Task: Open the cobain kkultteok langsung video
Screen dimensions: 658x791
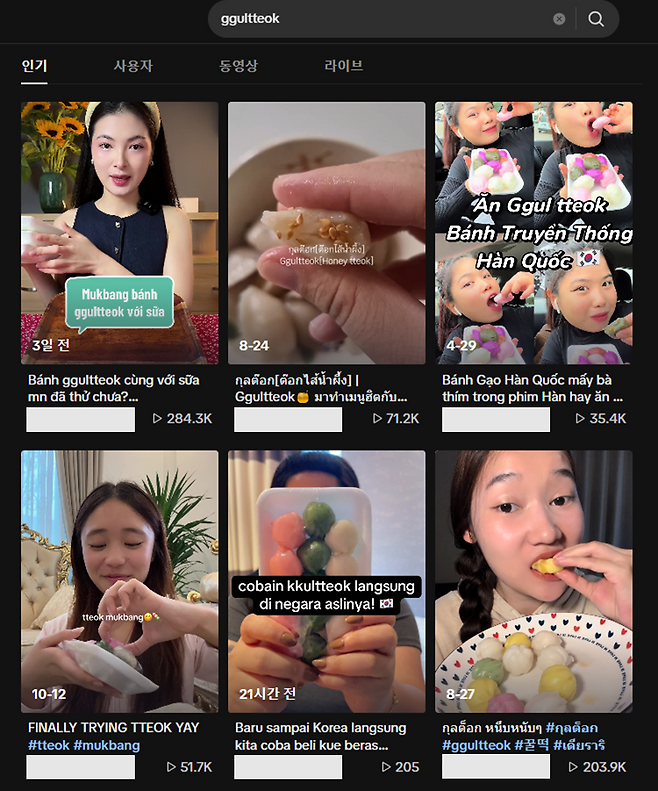Action: pyautogui.click(x=326, y=581)
